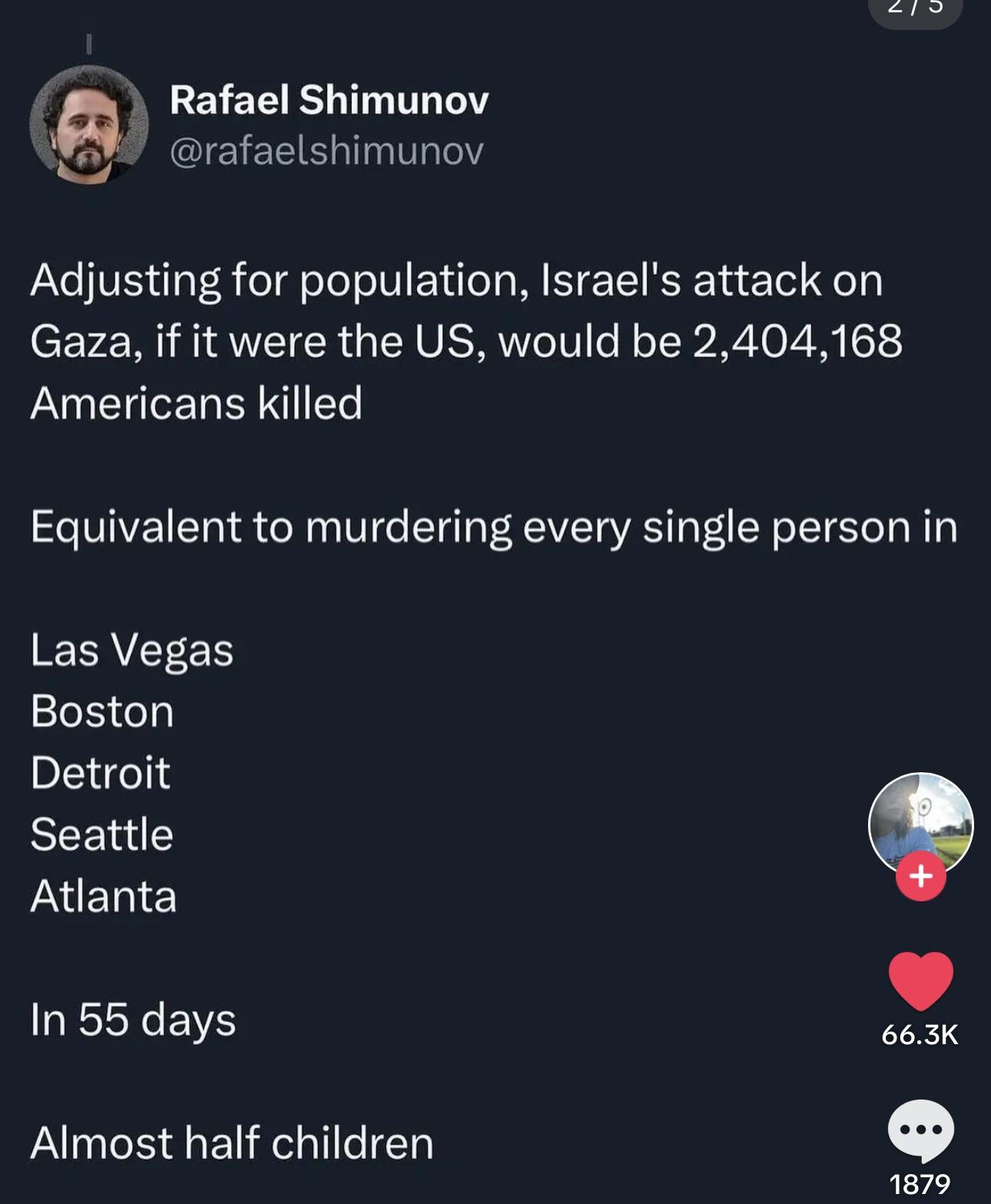991x1204 pixels.
Task: Open the comments bubble
Action: 920,1129
